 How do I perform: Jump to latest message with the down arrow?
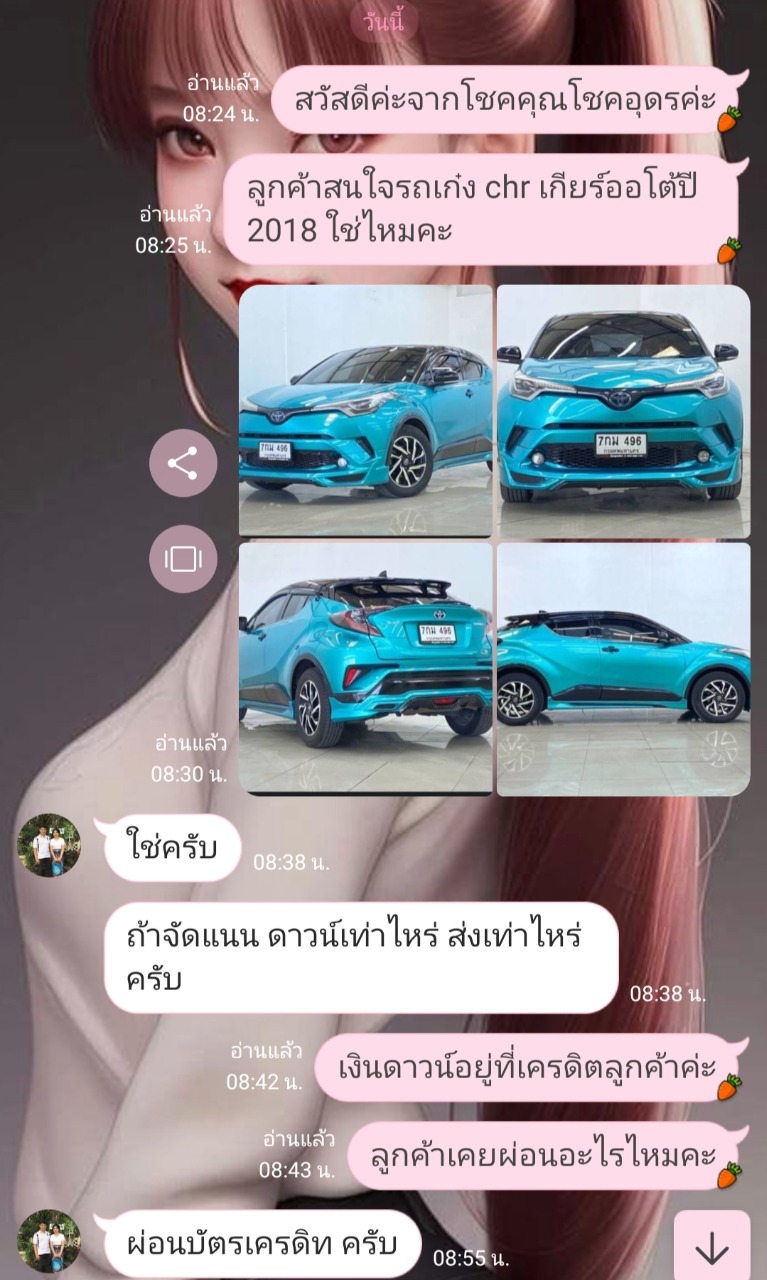(712, 1247)
